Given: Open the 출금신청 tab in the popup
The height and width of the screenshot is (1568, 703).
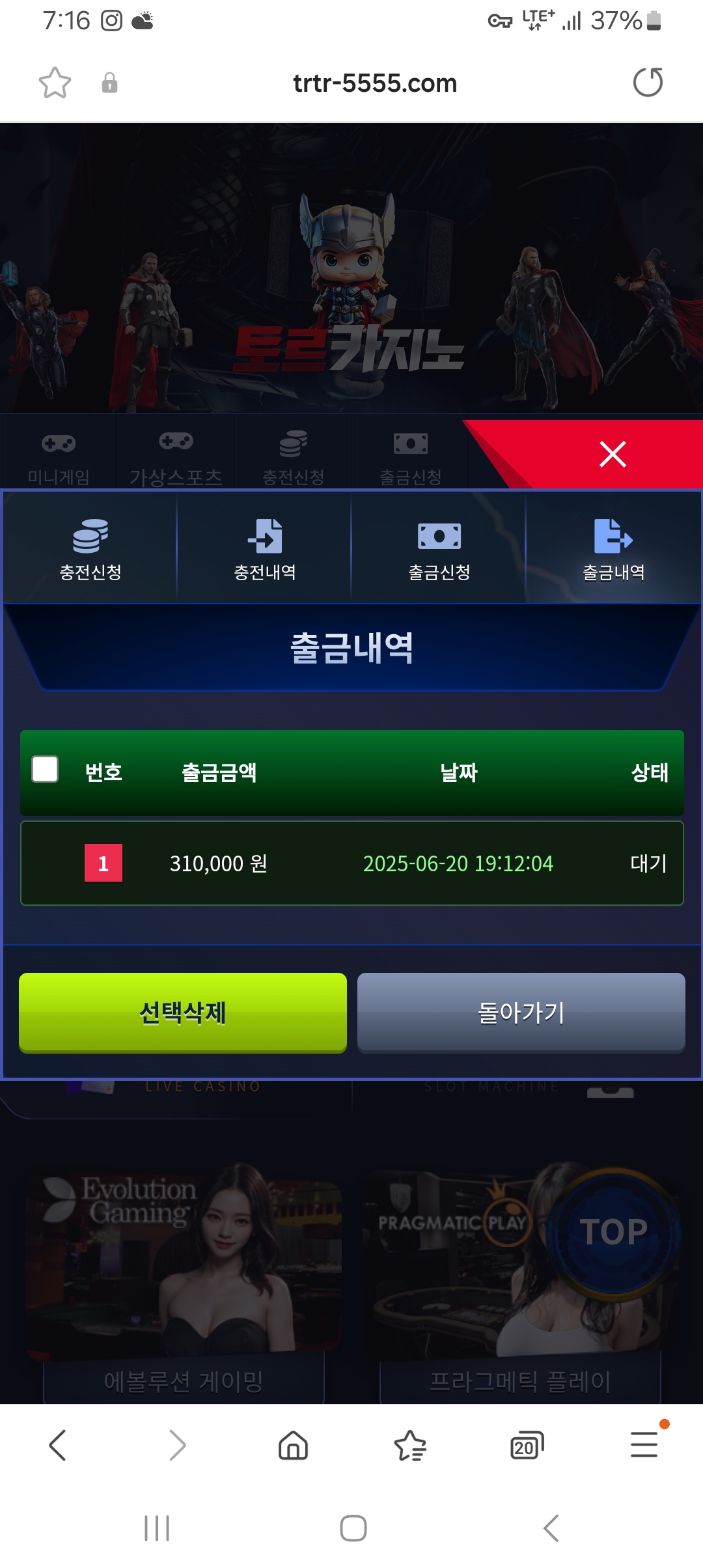Looking at the screenshot, I should tap(439, 548).
